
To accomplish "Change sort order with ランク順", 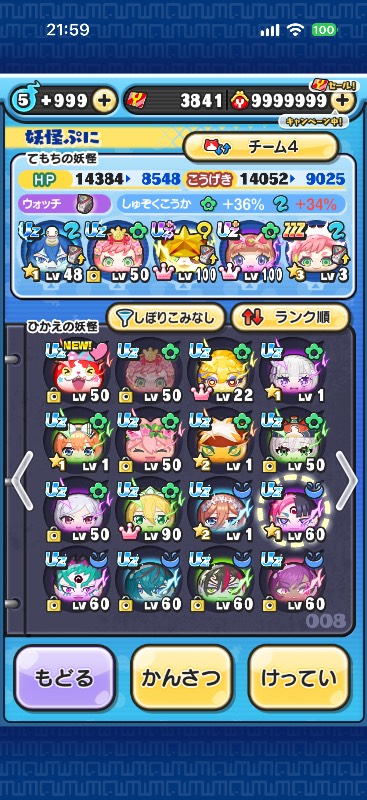I will pyautogui.click(x=290, y=318).
